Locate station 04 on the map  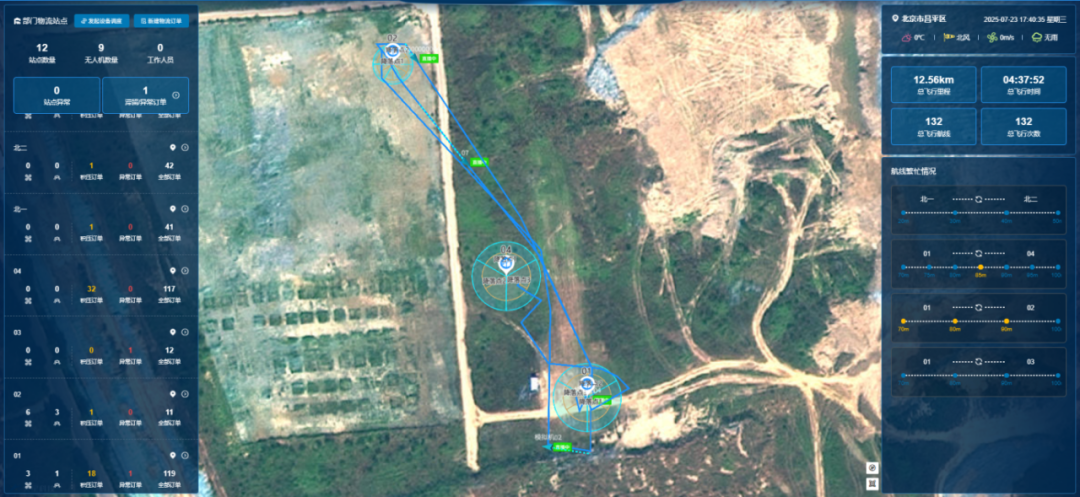[172, 271]
